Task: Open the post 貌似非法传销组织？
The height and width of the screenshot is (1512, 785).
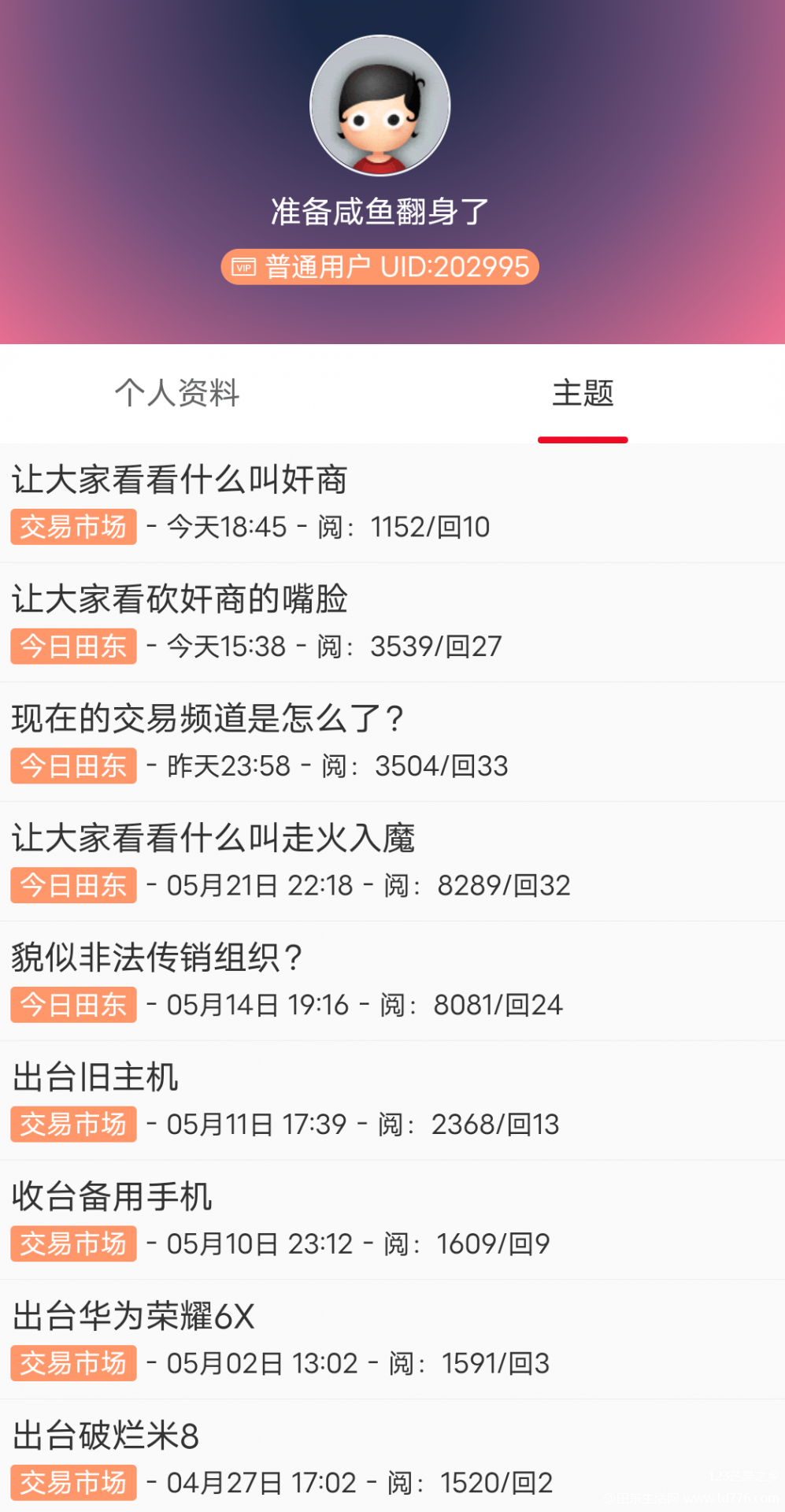Action: [392, 981]
